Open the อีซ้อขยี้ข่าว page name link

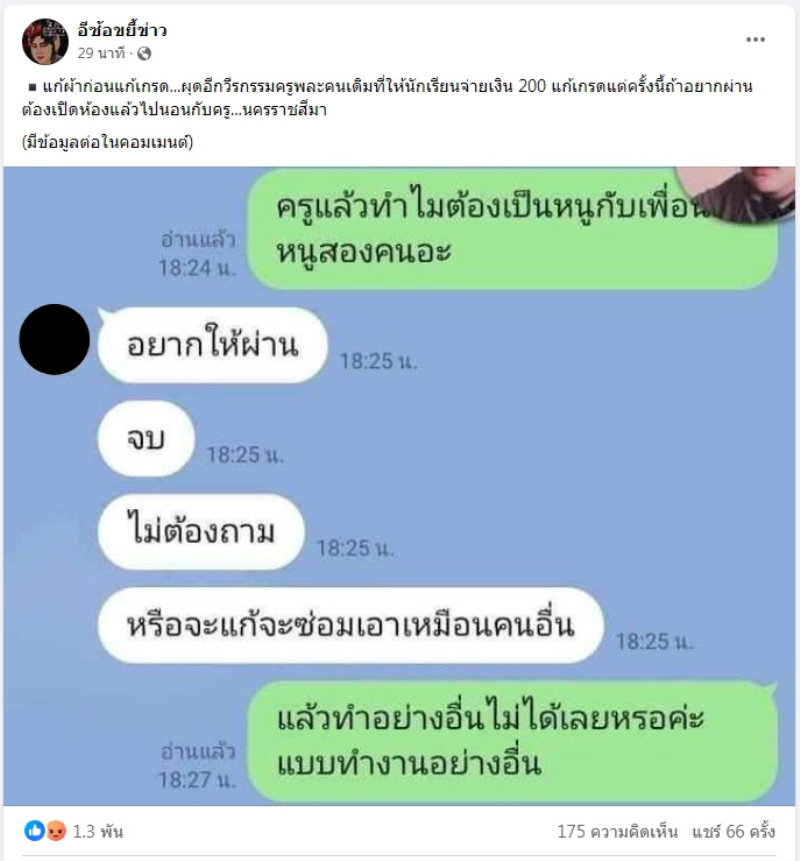tap(123, 31)
